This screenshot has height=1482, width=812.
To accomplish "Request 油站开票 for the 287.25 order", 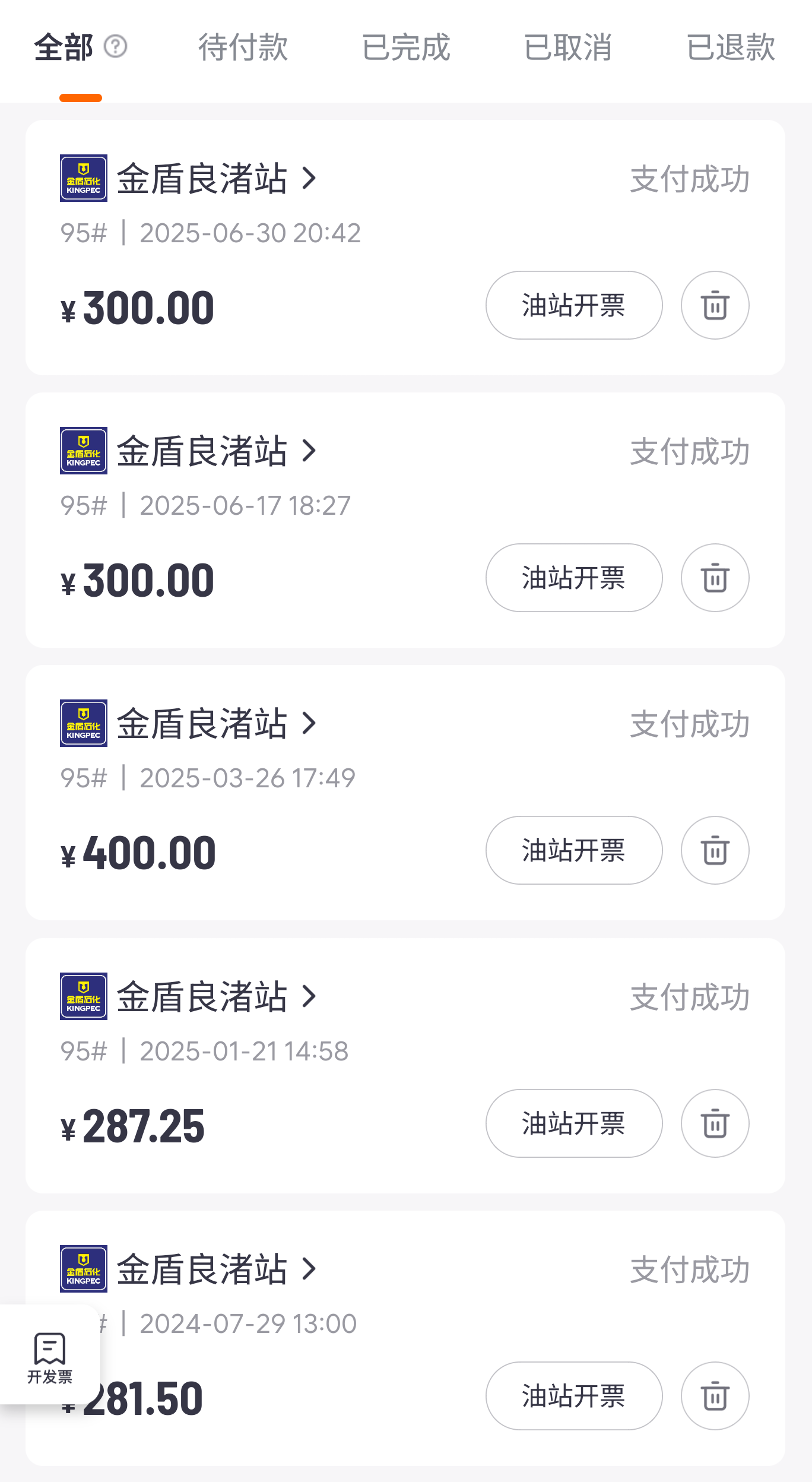I will pos(573,1123).
